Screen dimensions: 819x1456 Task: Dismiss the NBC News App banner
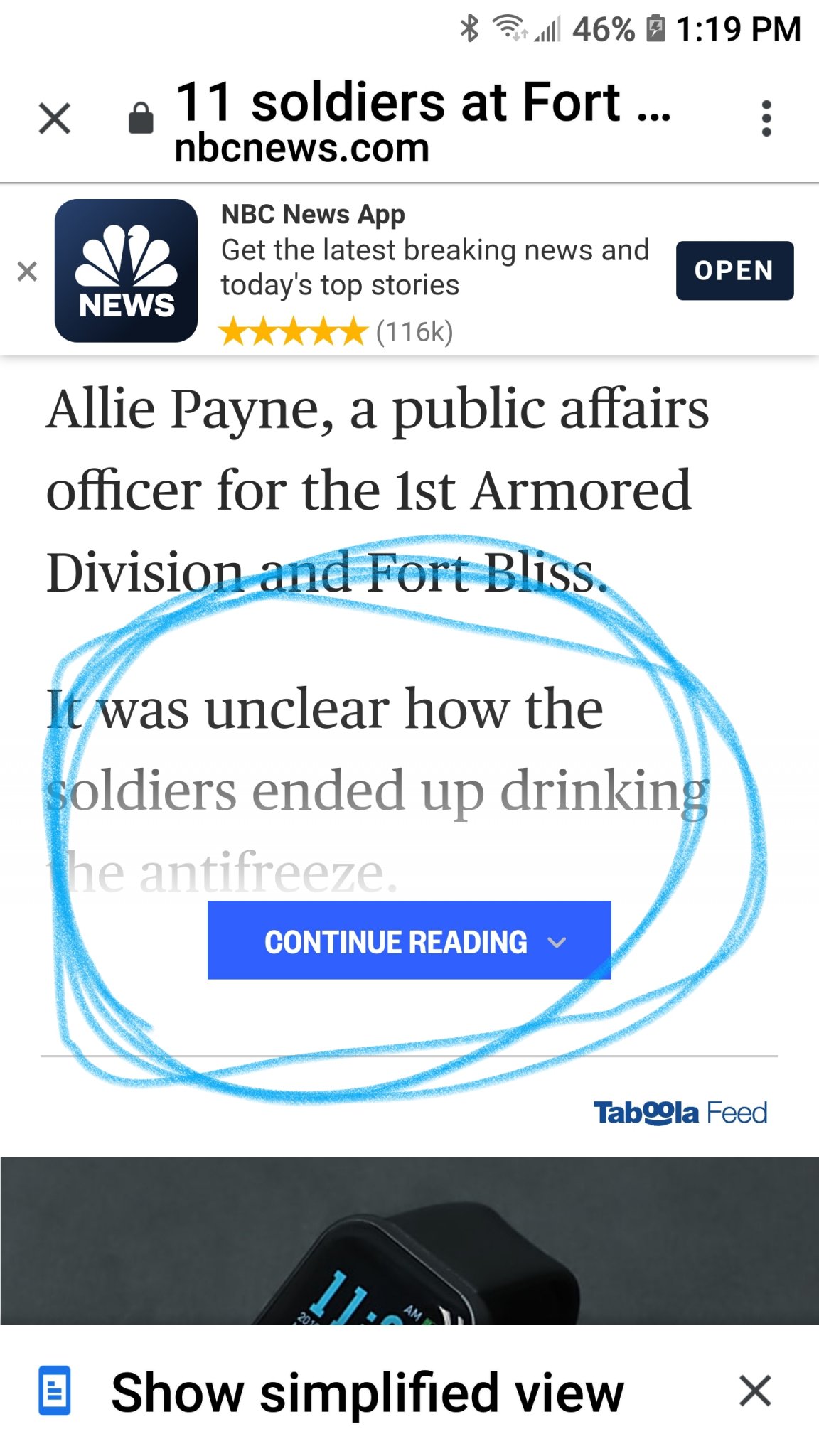click(x=27, y=271)
